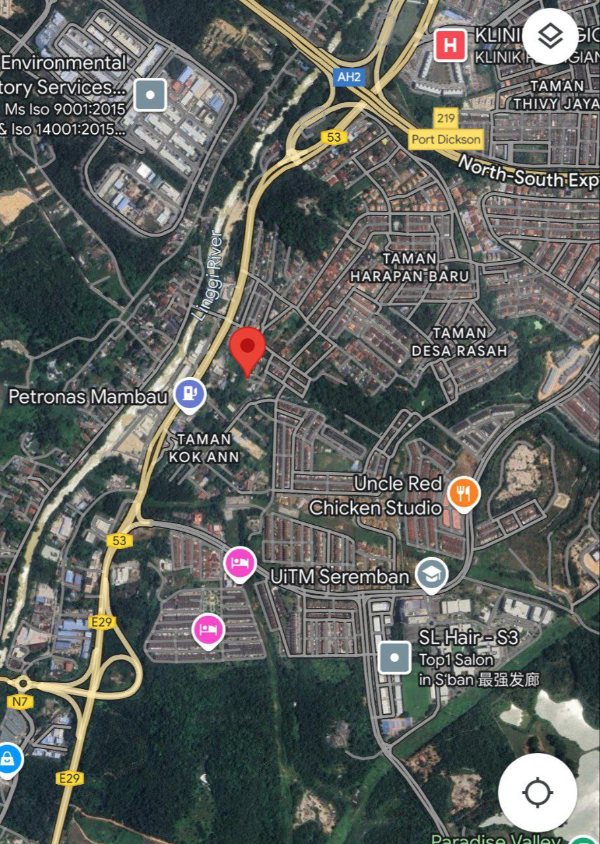Open UiTM Seremban school marker

[x=431, y=574]
